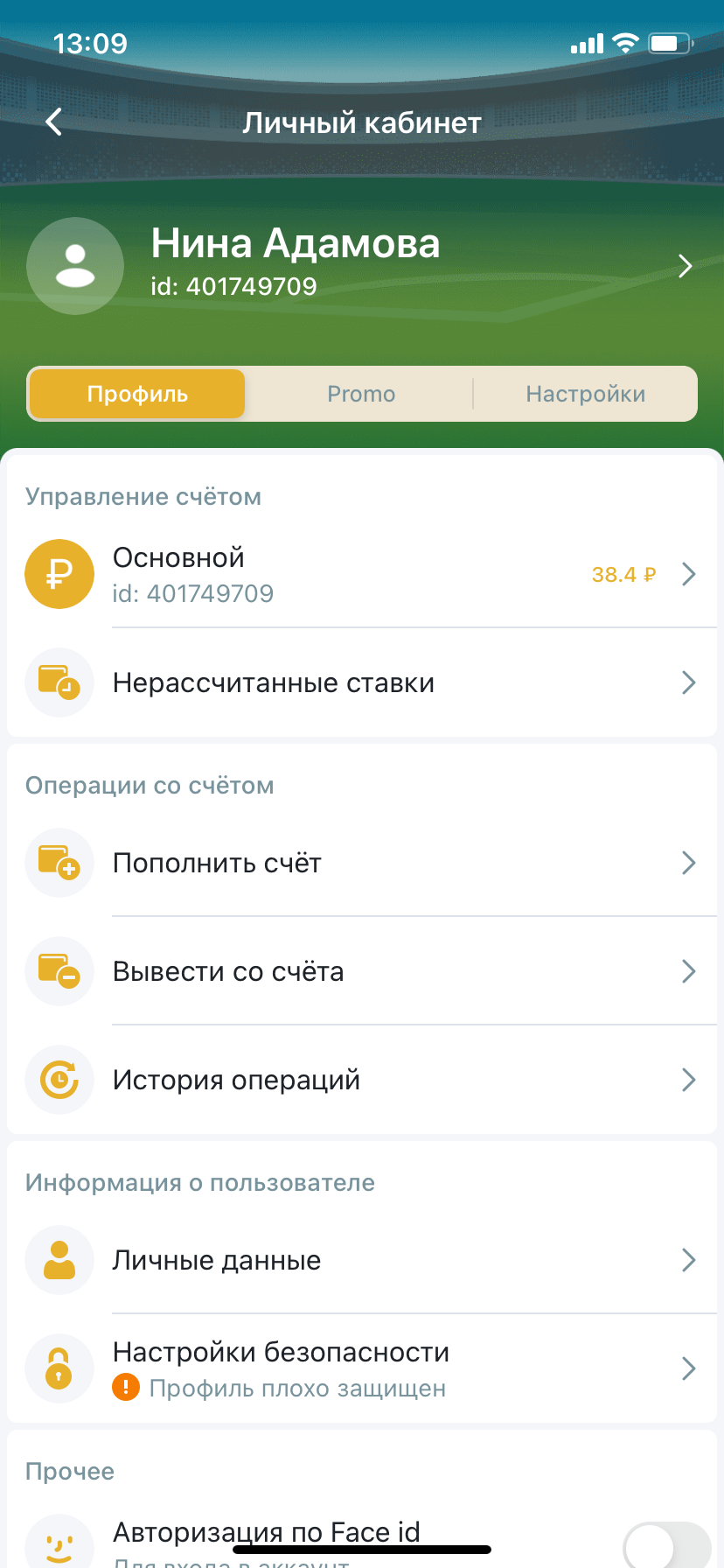Switch to the Профиль tab
Screen dimensions: 724x1568
[x=137, y=394]
